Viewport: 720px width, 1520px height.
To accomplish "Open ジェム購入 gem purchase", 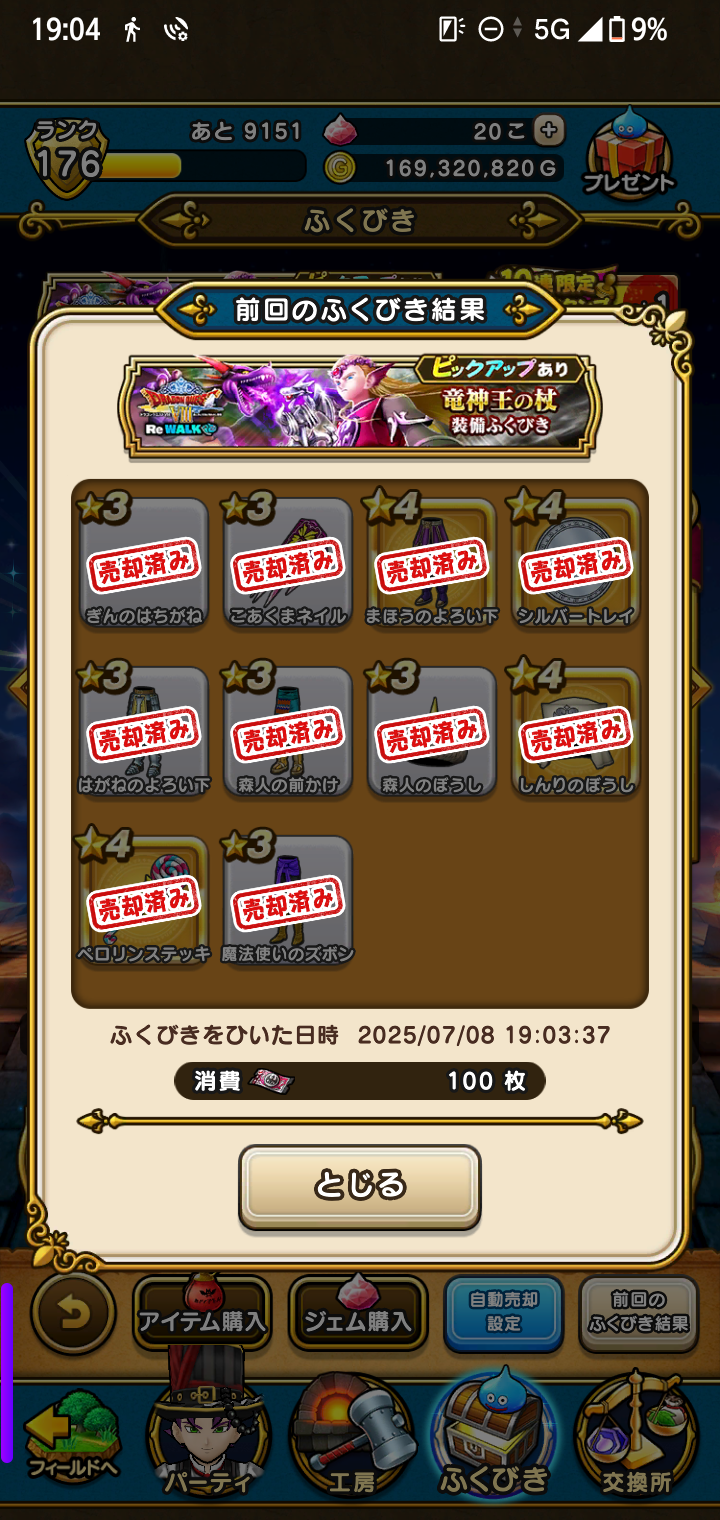I will tap(358, 1314).
